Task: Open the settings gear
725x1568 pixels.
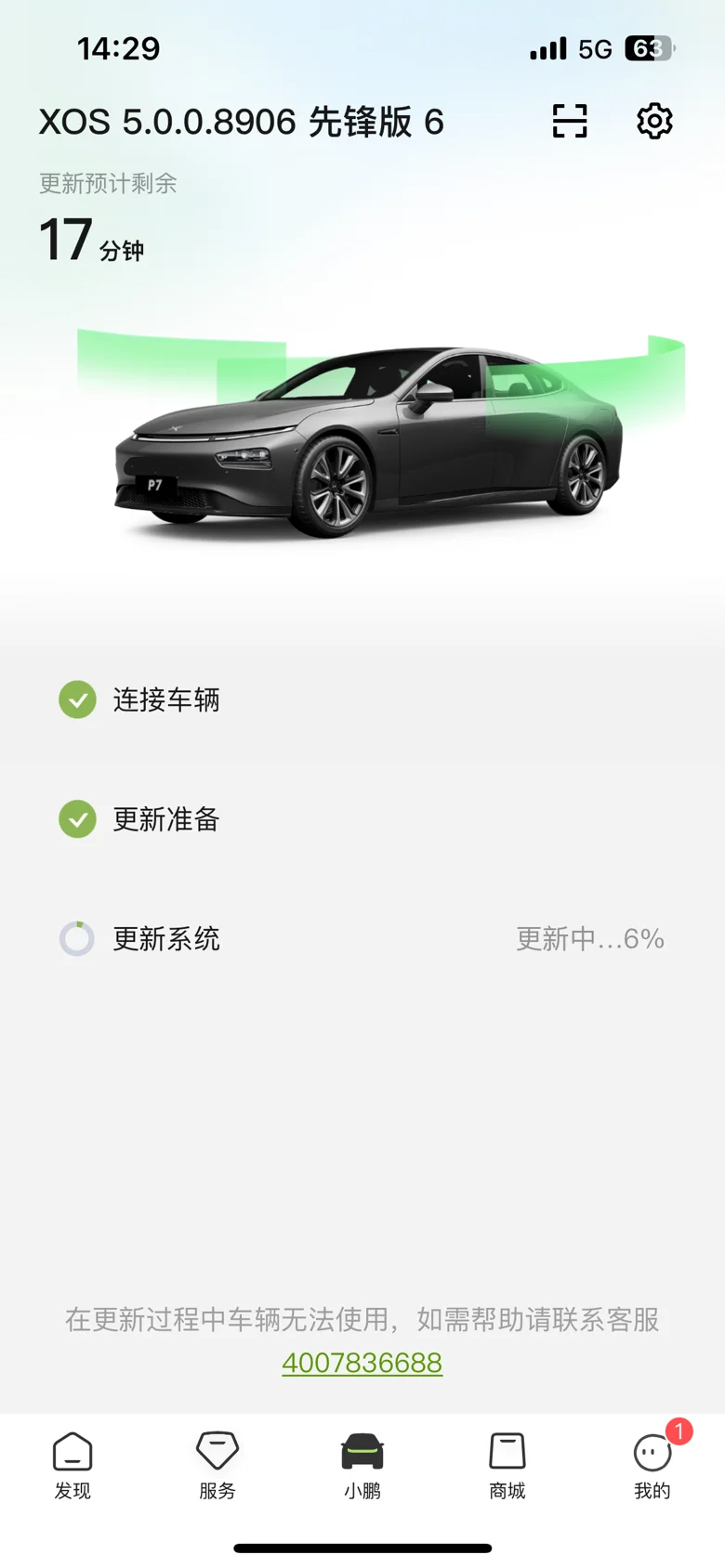Action: [x=654, y=121]
